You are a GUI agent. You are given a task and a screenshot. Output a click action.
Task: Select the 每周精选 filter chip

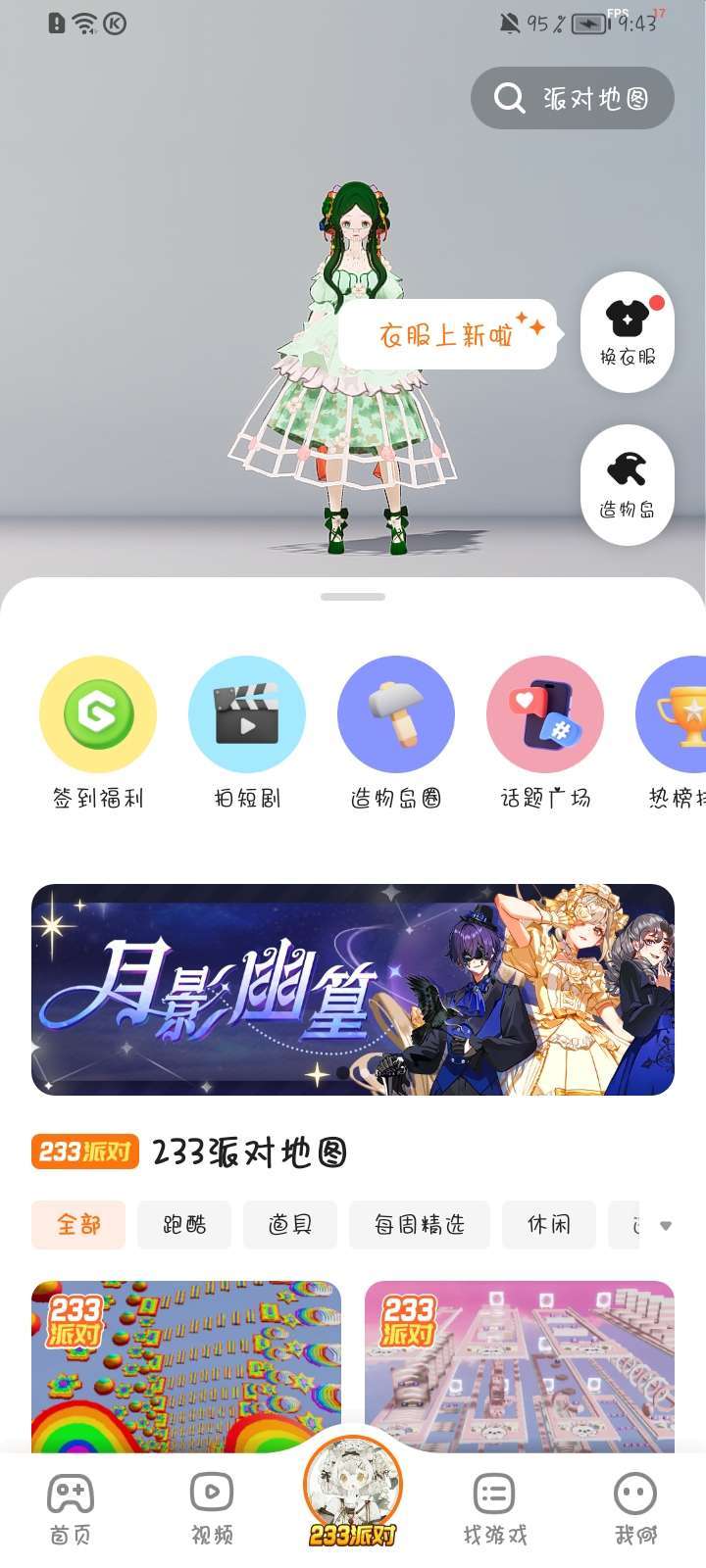coord(420,1225)
